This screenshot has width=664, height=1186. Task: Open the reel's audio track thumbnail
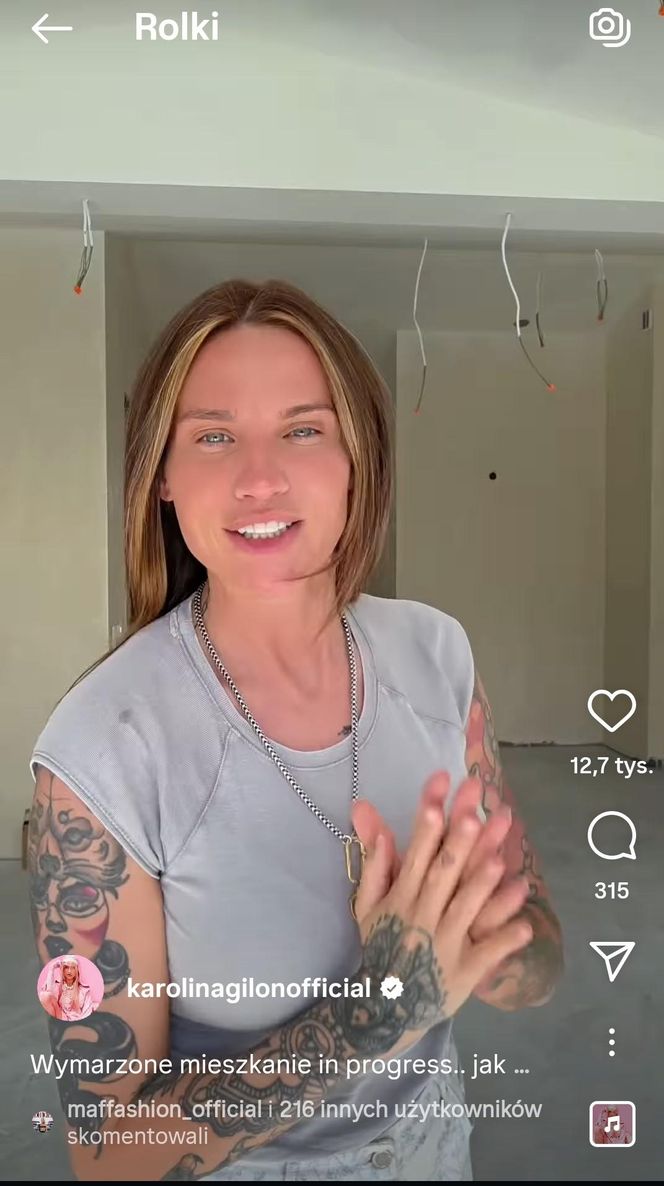[612, 1124]
